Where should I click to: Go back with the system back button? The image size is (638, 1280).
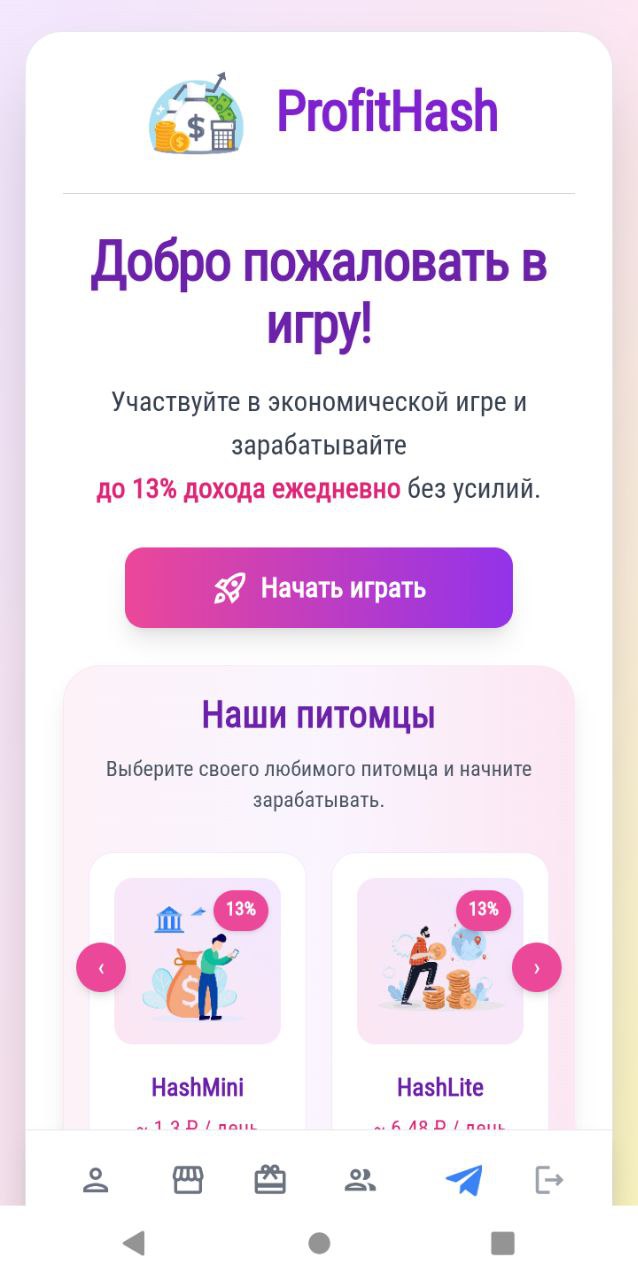133,1243
